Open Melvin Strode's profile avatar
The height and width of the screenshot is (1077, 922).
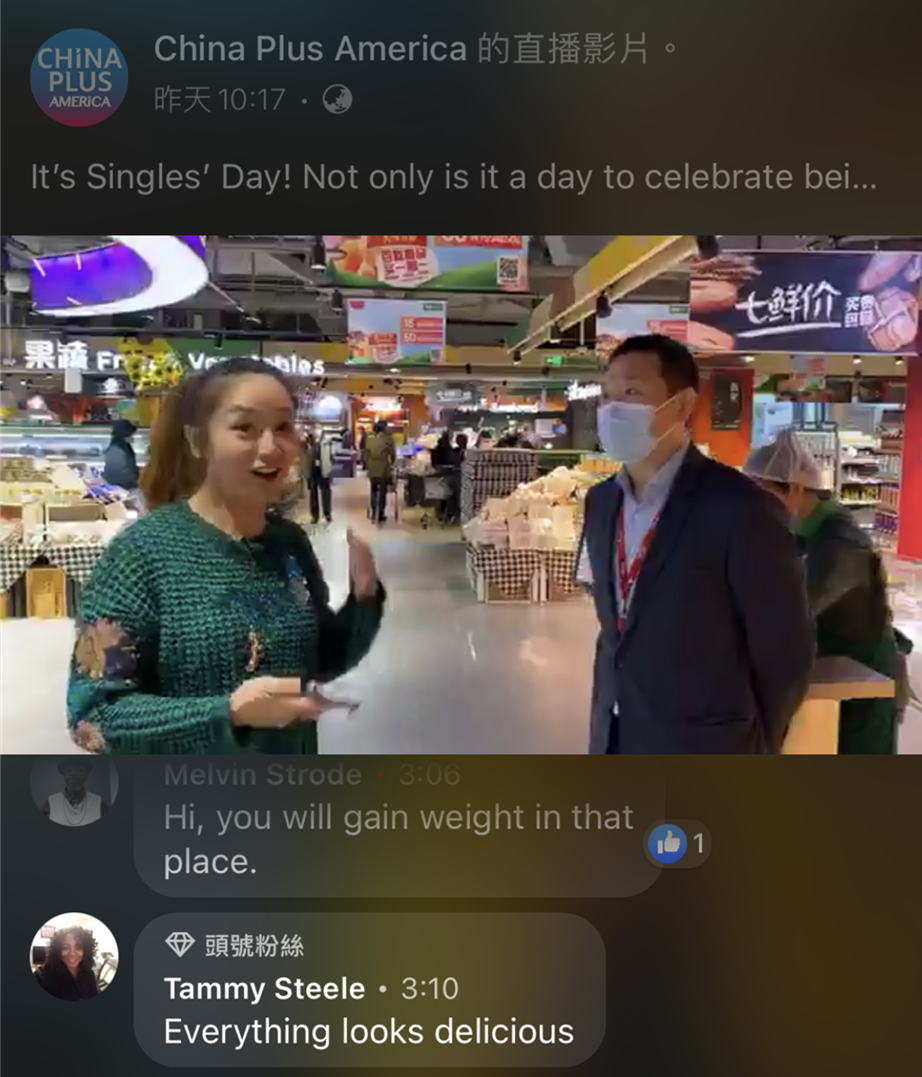tap(74, 790)
